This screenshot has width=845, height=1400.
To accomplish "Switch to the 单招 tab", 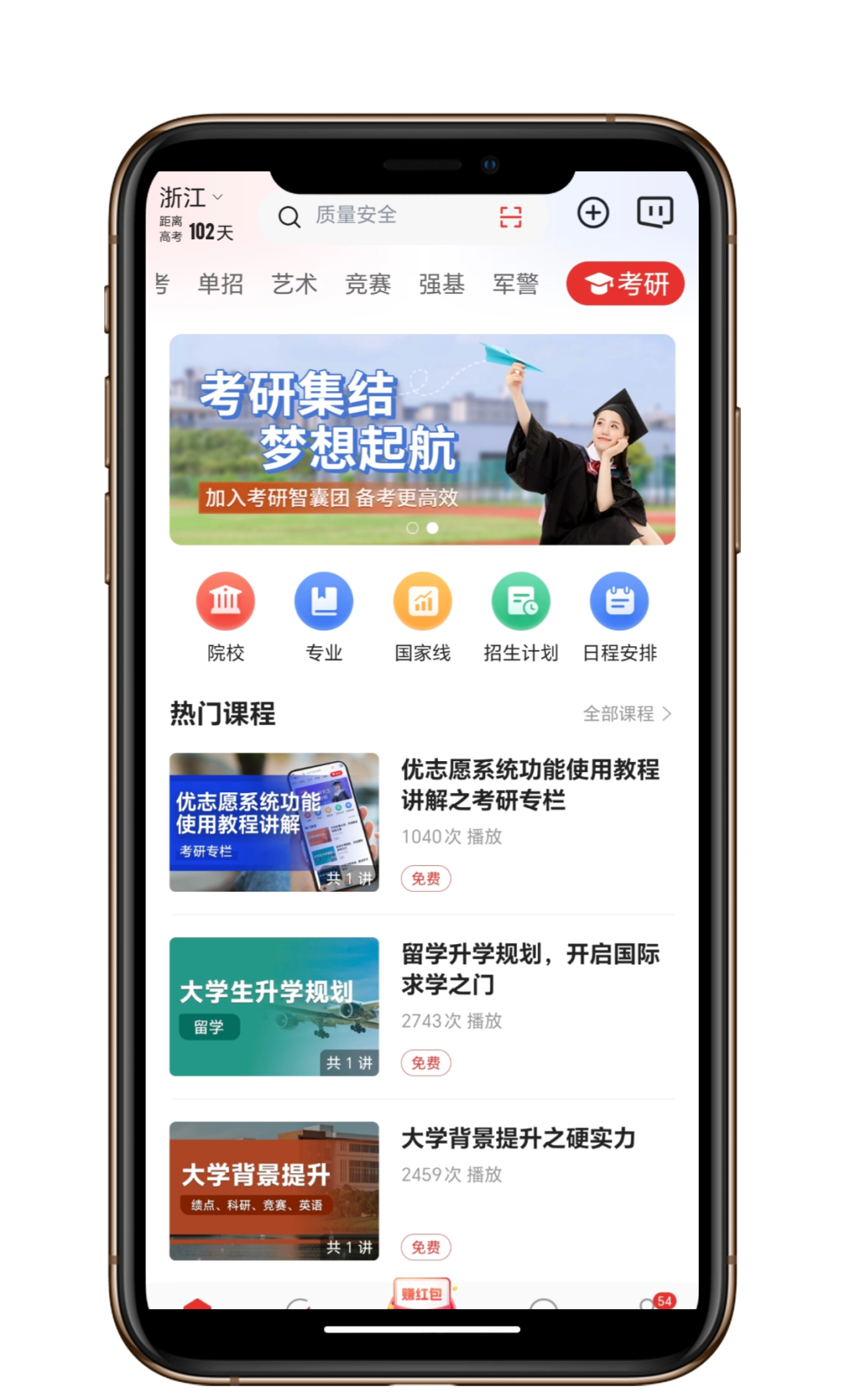I will [221, 284].
